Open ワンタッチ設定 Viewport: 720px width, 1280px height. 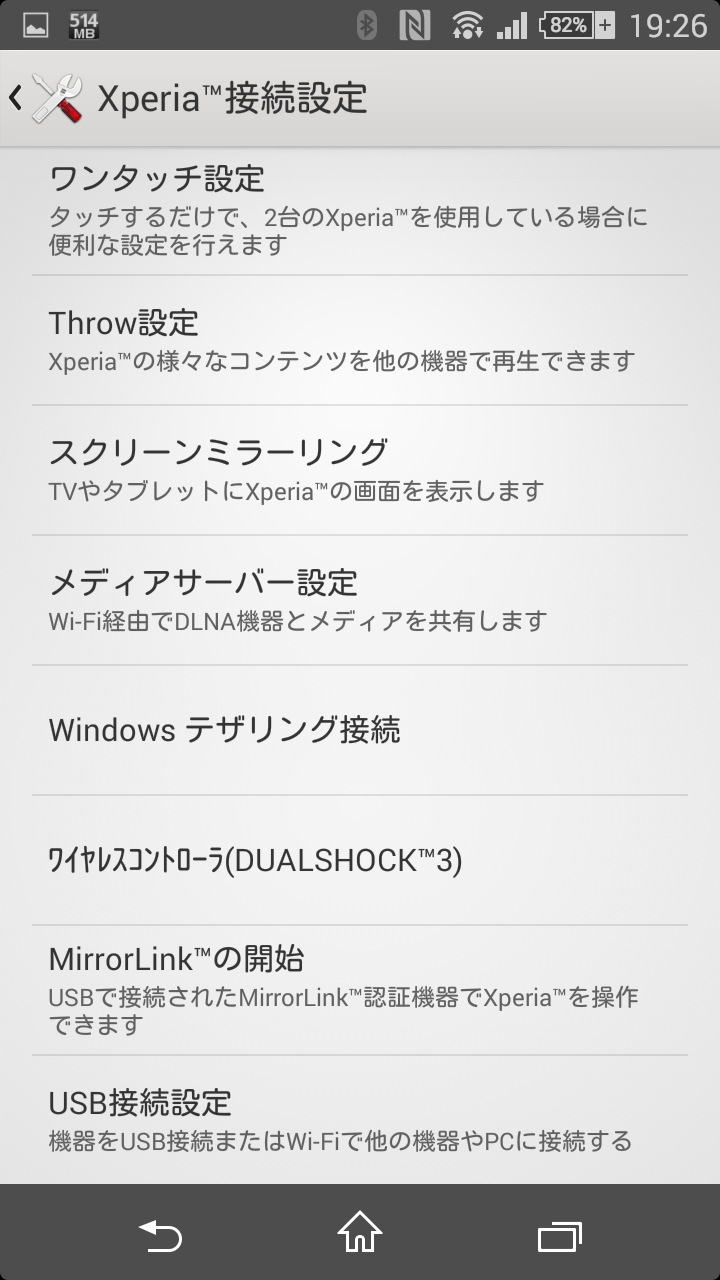(360, 211)
